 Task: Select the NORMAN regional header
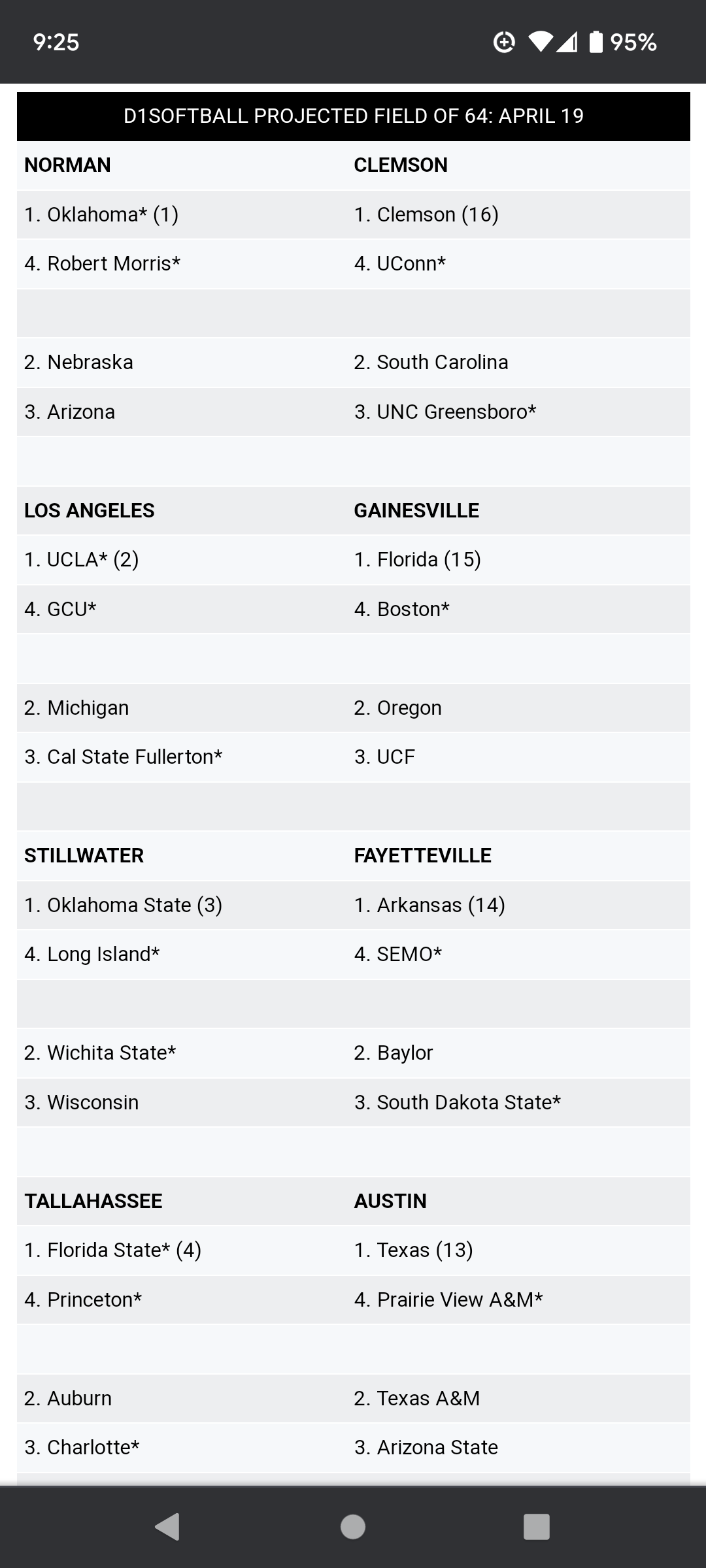[67, 165]
